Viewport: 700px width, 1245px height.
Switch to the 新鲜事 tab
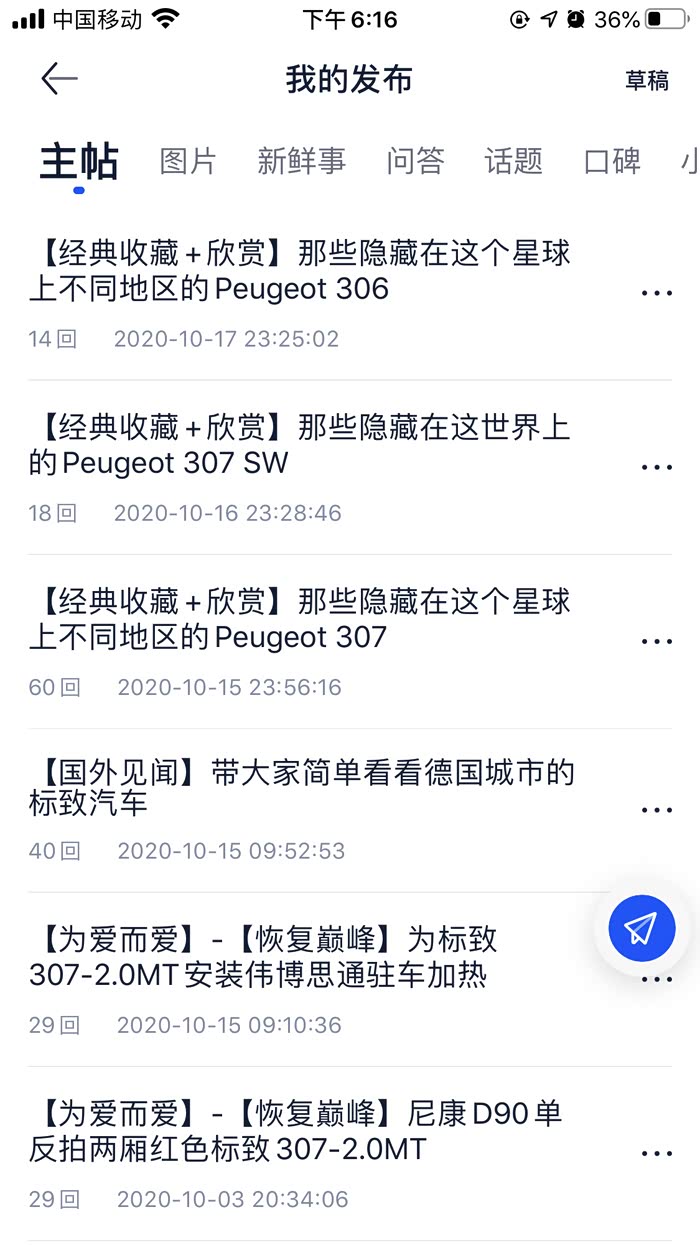[301, 161]
